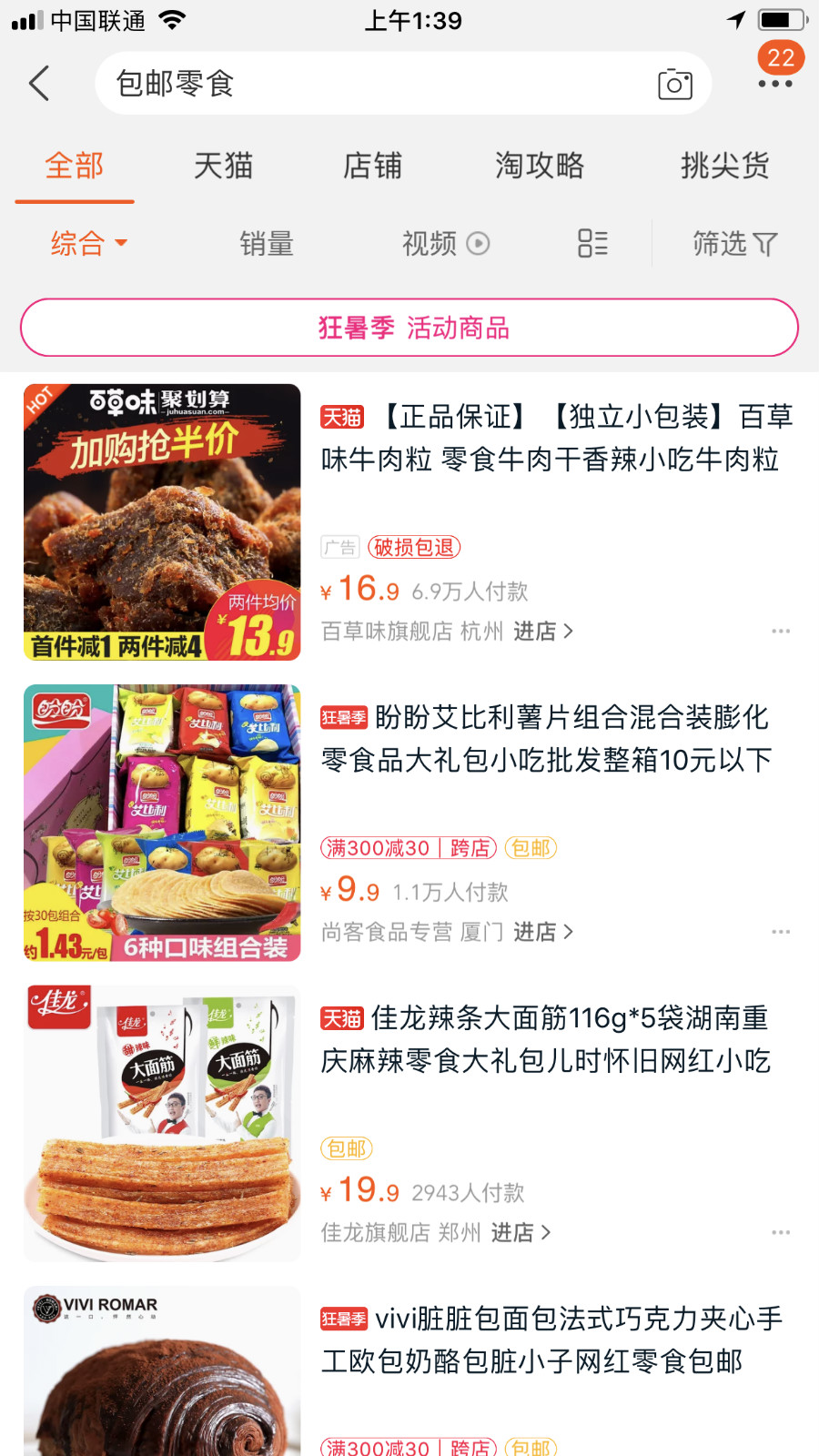
Task: Open 佳龙辣条大面筋 product listing
Action: tap(546, 1039)
